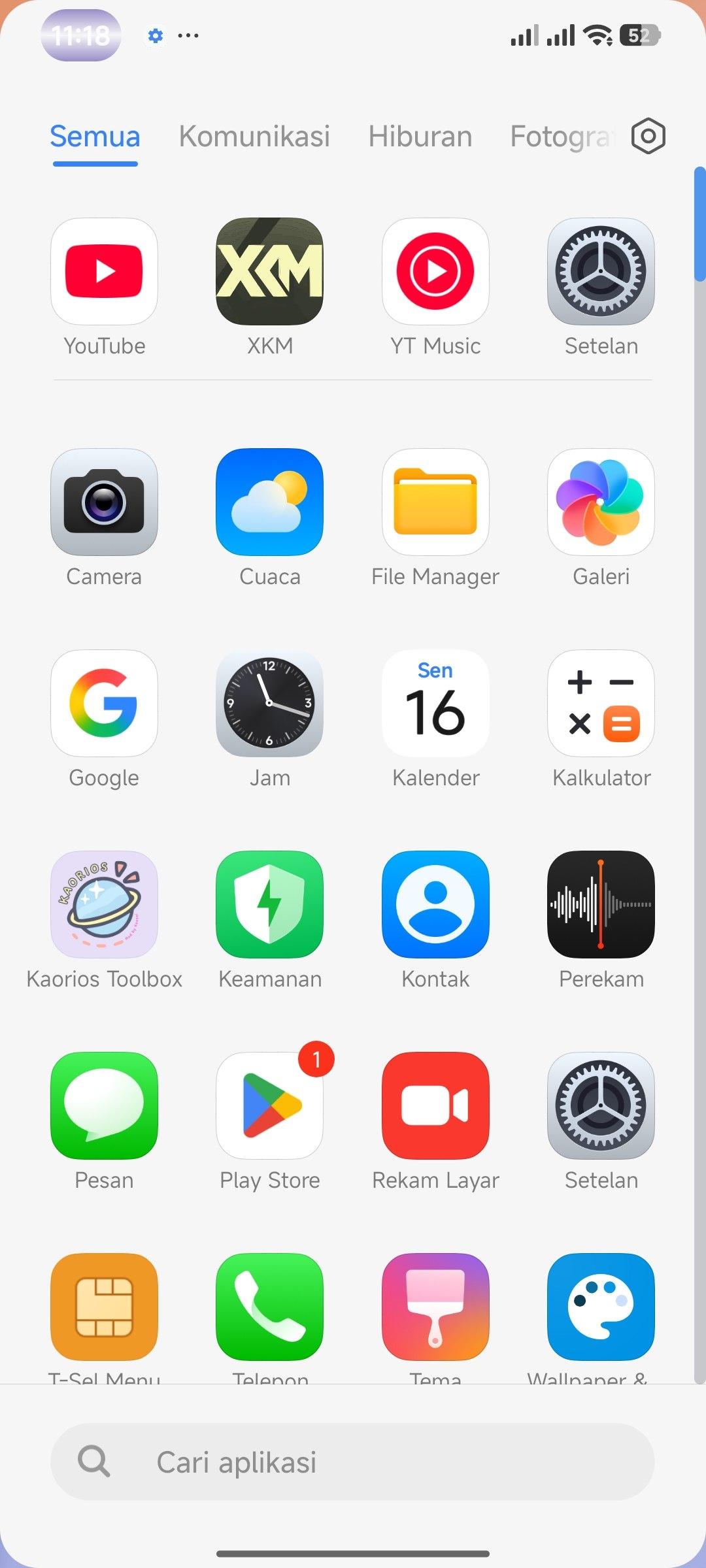Check the weather in Cuaca

pos(269,502)
